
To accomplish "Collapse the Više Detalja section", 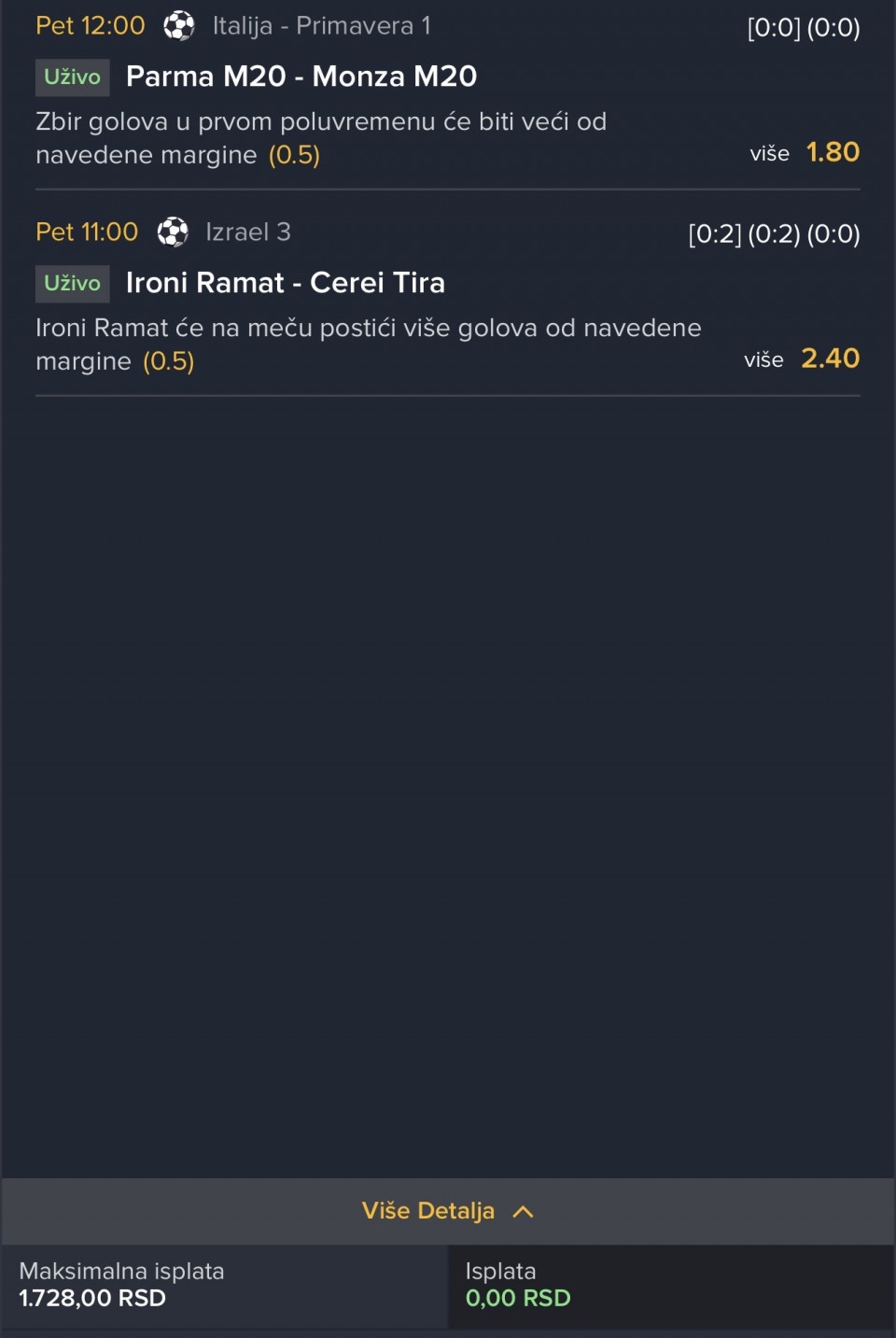I will [447, 1211].
